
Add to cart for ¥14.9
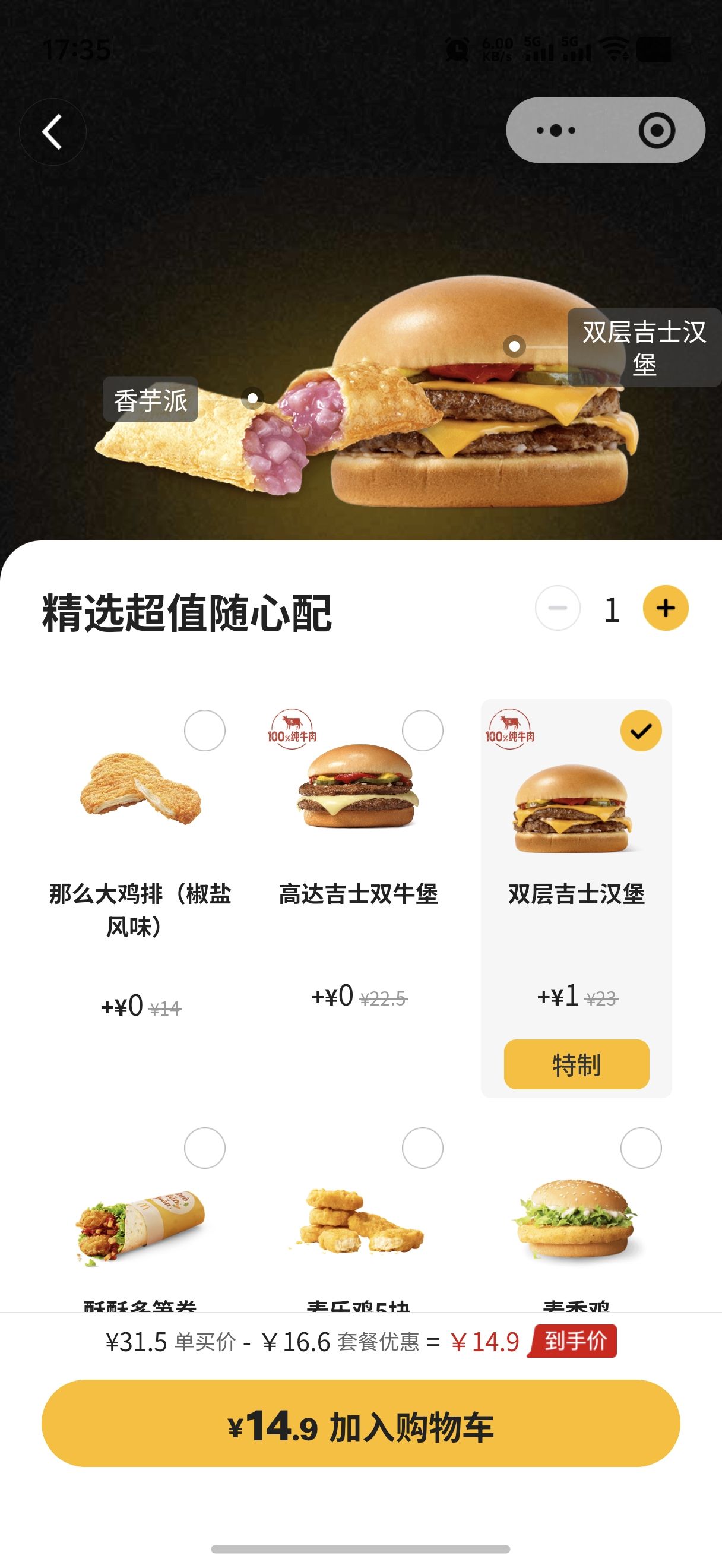tap(360, 1424)
